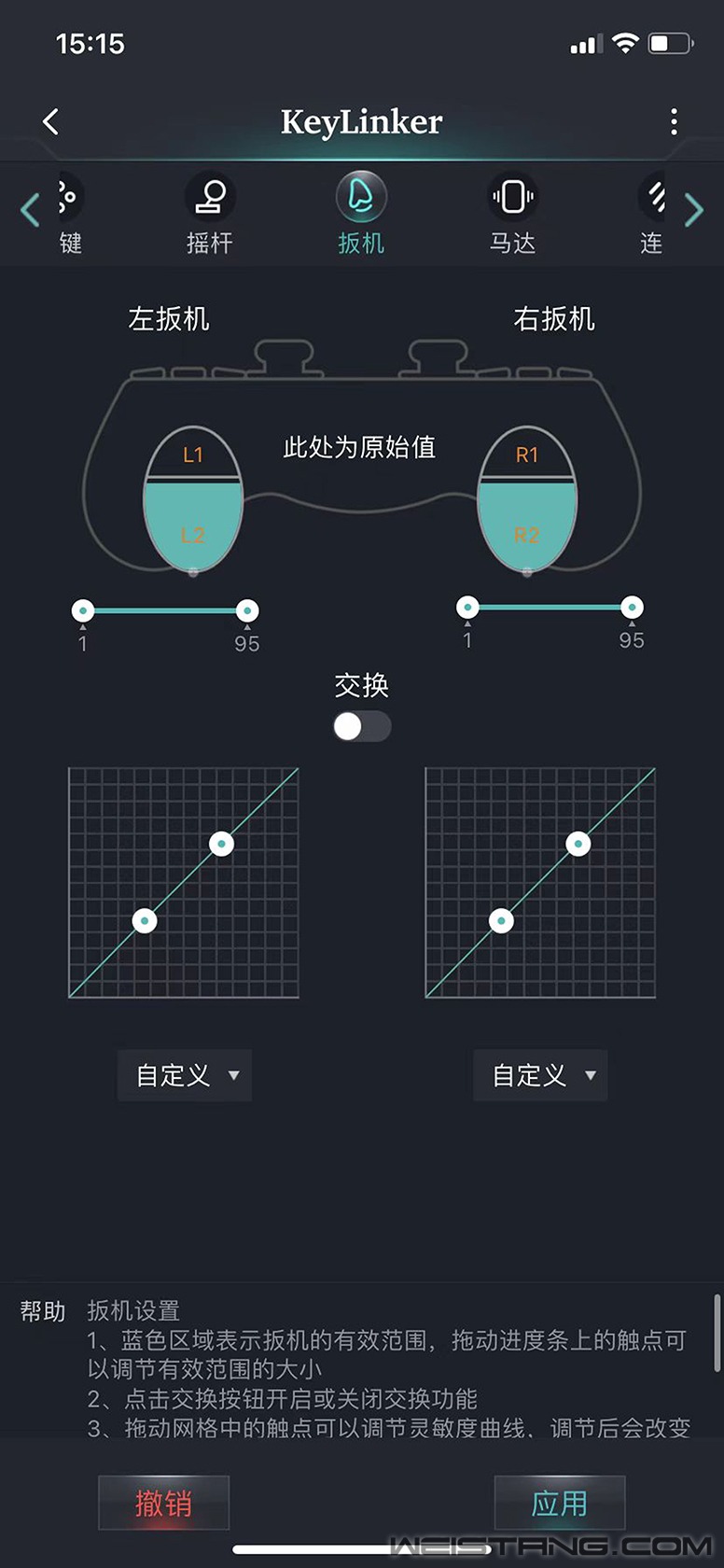Select upper point on left sensitivity curve
724x1568 pixels.
coord(221,844)
